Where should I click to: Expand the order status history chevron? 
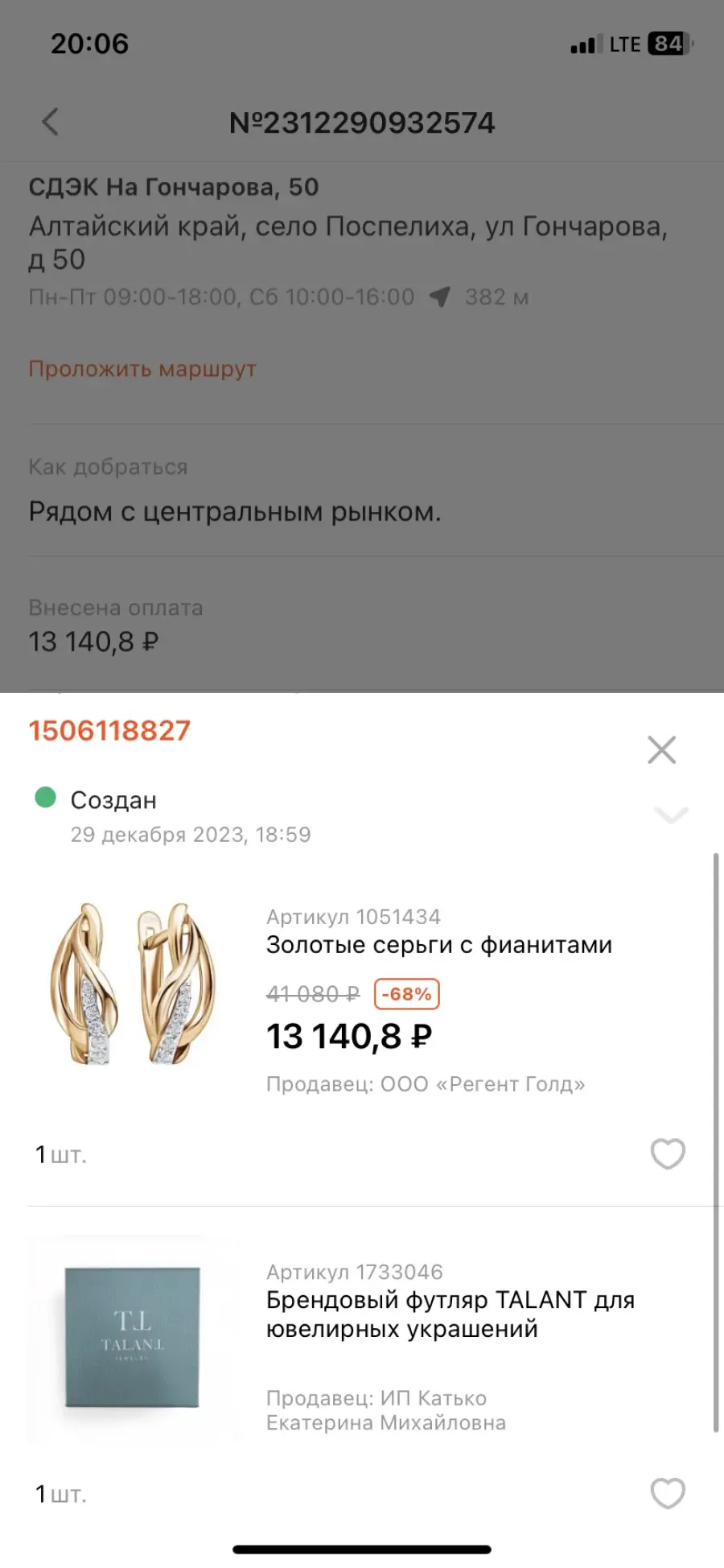(671, 815)
